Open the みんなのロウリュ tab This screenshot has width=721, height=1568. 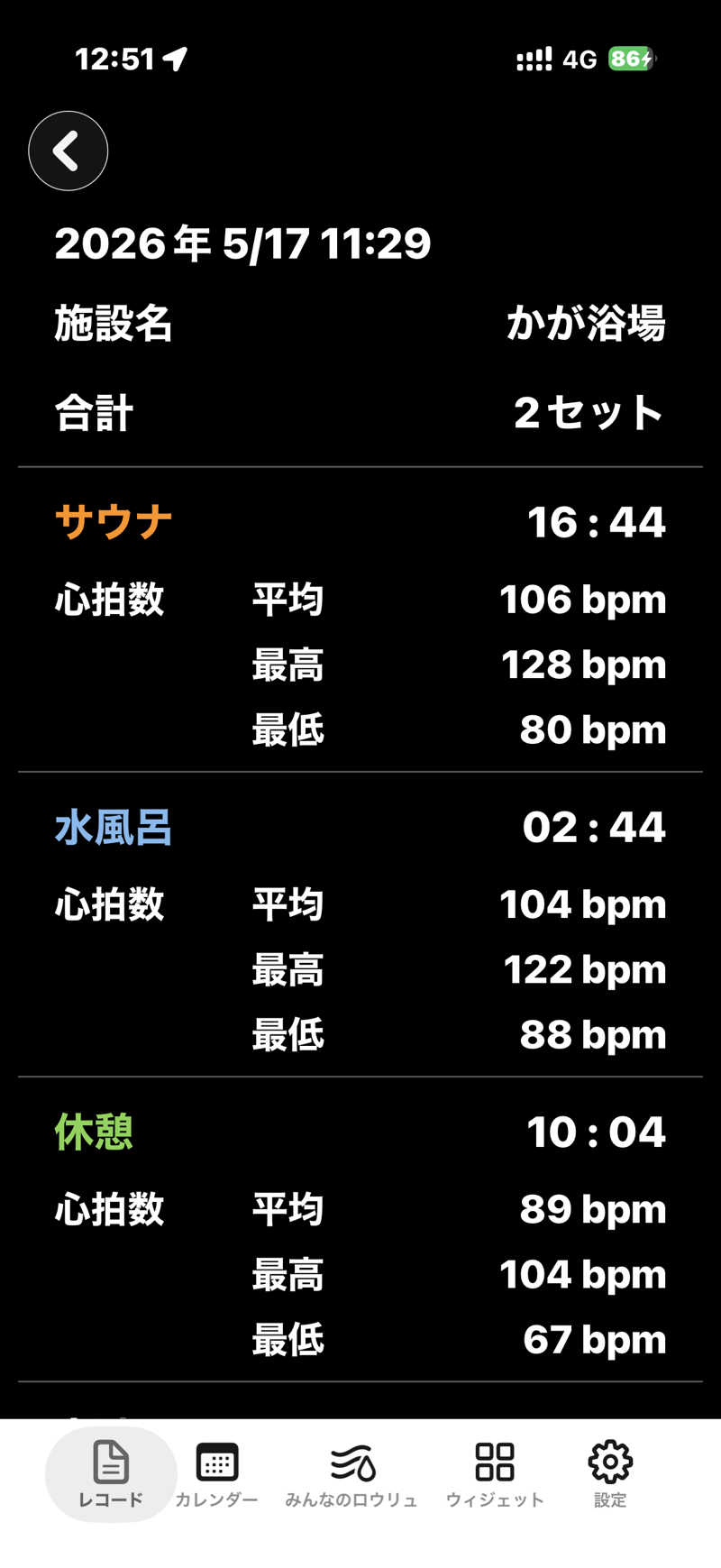351,1474
